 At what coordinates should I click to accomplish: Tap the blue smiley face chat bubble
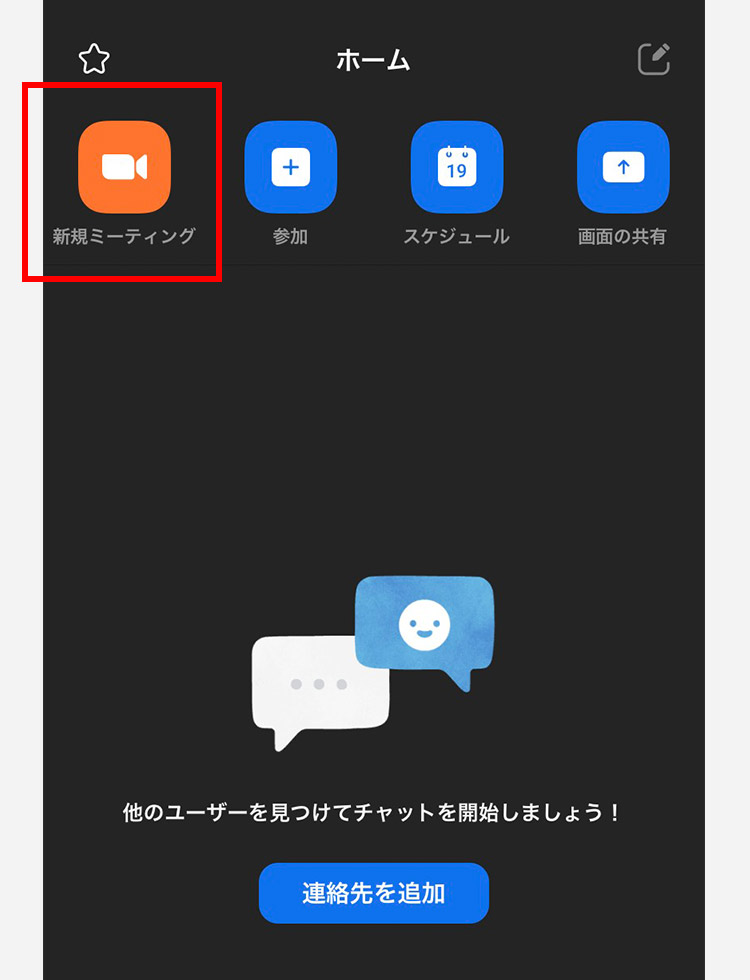426,620
